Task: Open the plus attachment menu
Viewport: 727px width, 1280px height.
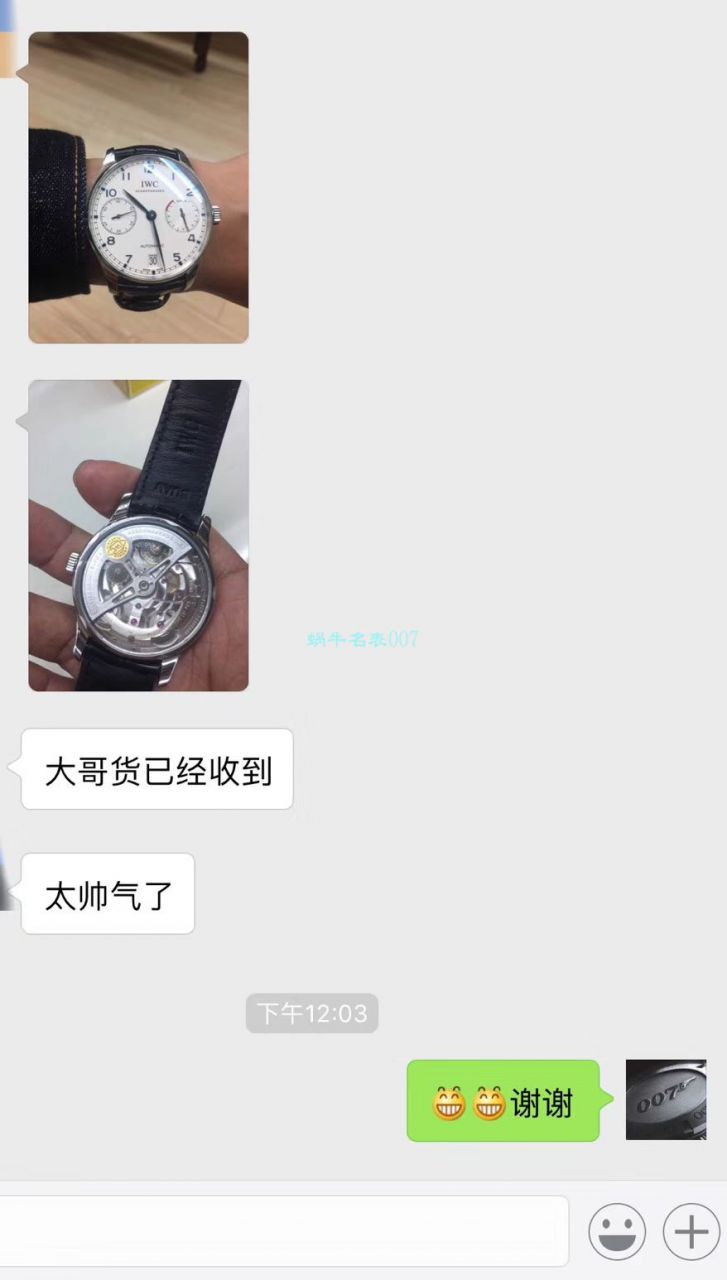Action: point(691,1231)
